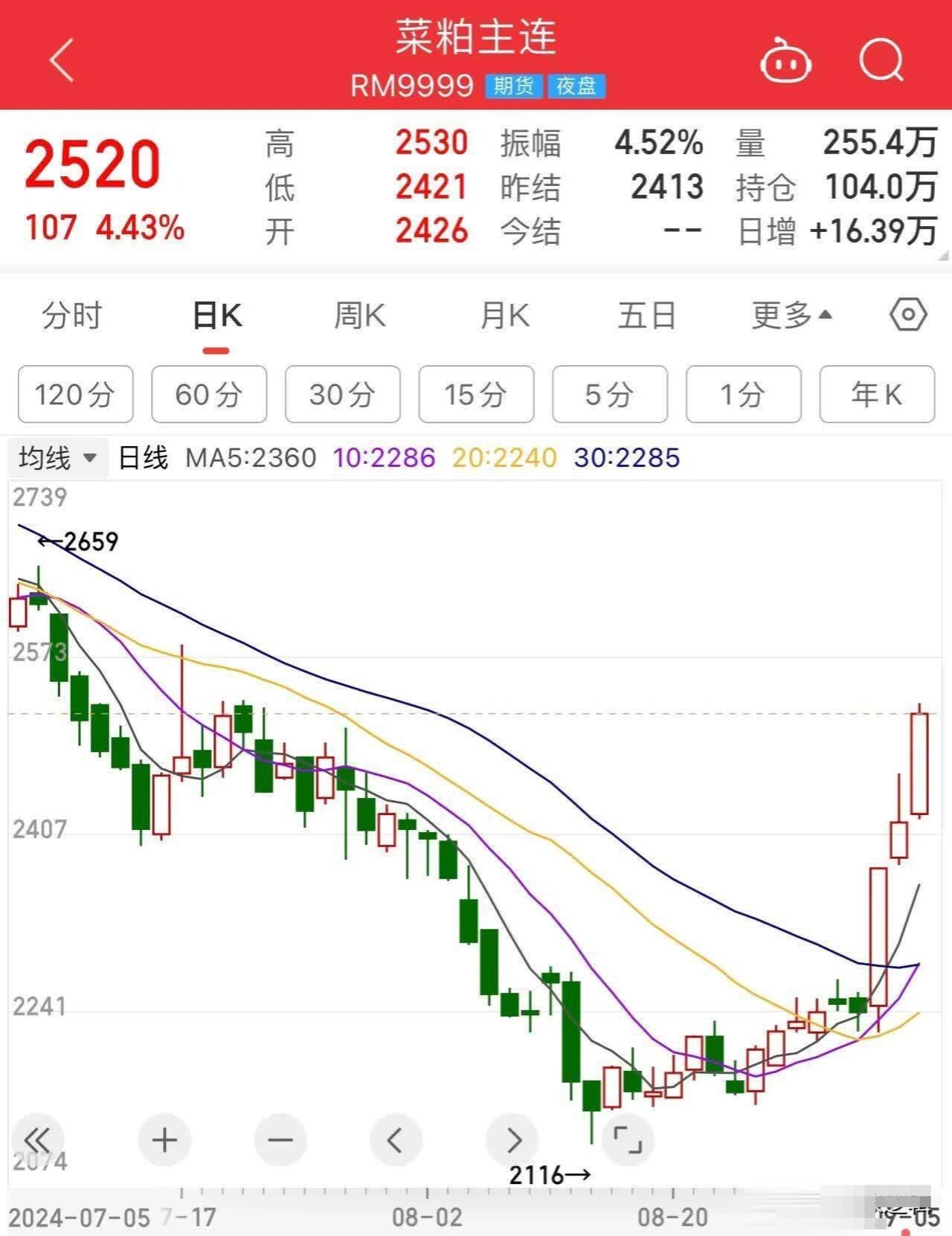The image size is (952, 1236).
Task: Choose the 120分 interval
Action: pyautogui.click(x=75, y=394)
